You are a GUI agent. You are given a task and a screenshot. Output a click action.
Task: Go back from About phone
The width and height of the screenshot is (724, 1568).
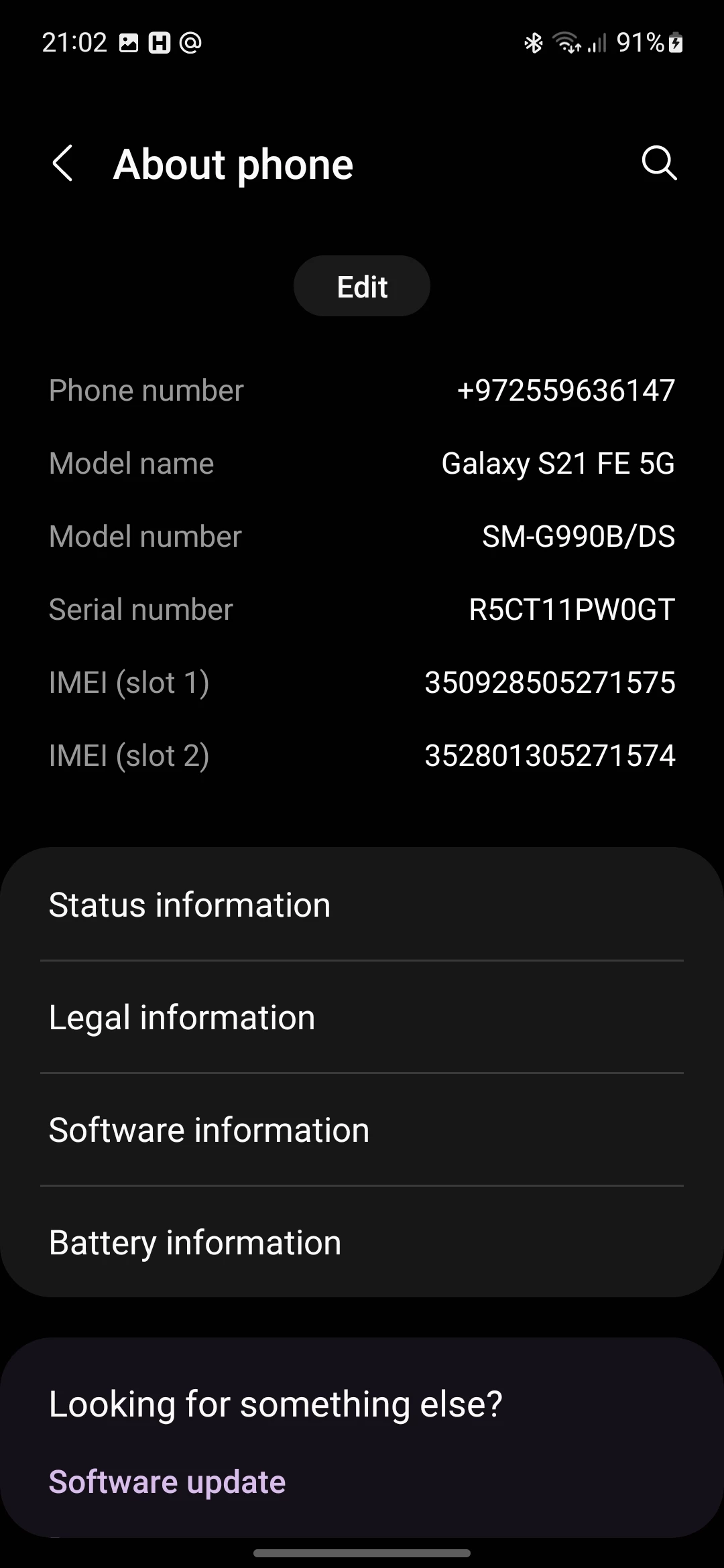pos(62,164)
